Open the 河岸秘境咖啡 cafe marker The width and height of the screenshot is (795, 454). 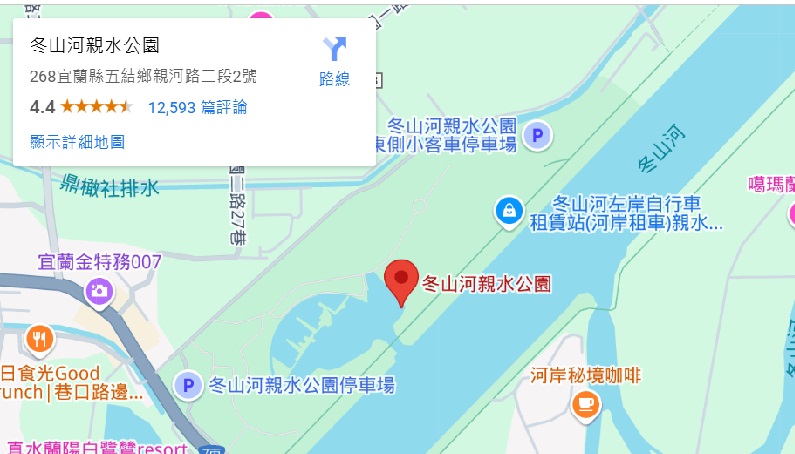pyautogui.click(x=584, y=403)
